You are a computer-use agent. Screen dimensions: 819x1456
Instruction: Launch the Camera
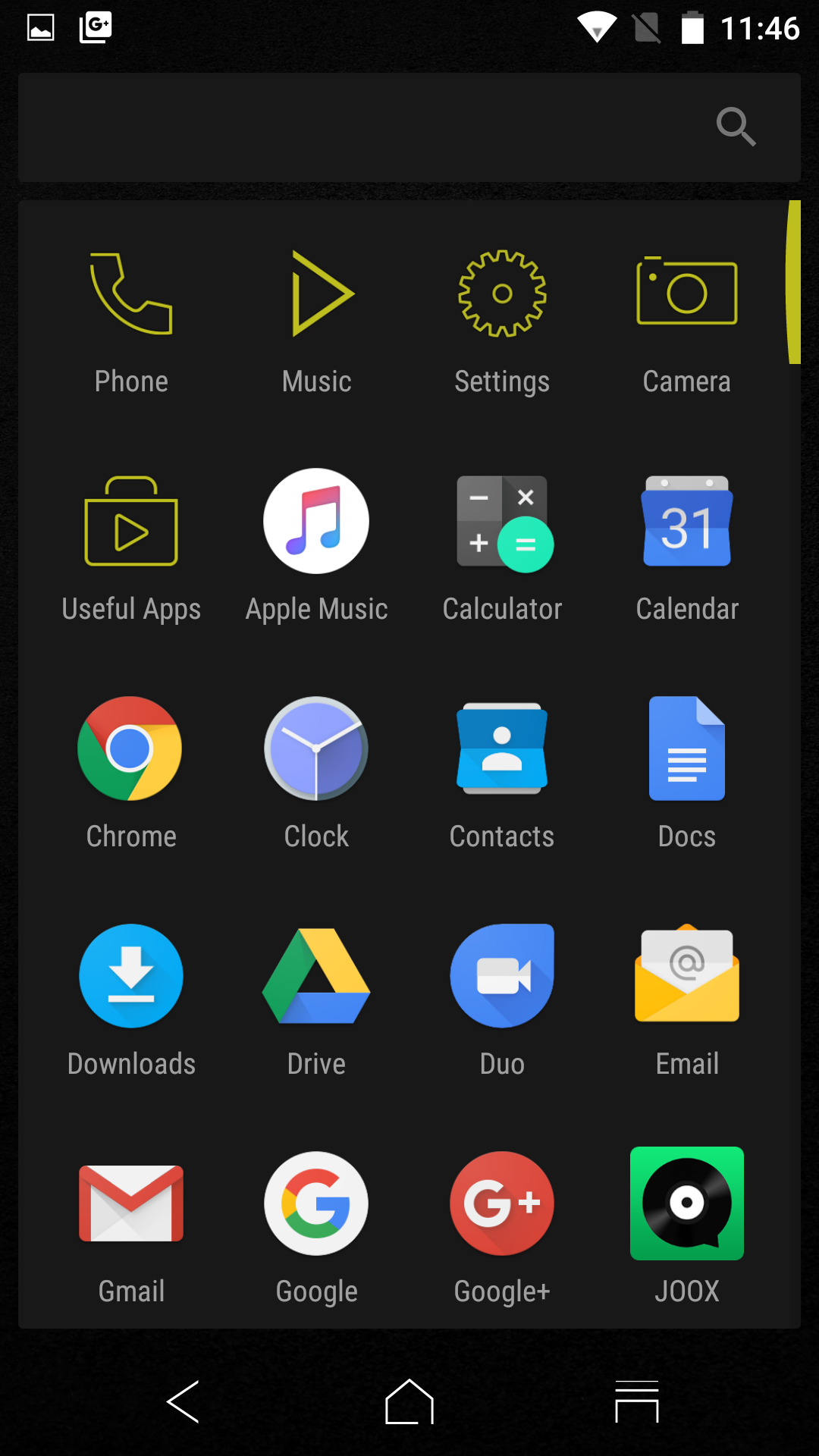[x=687, y=294]
